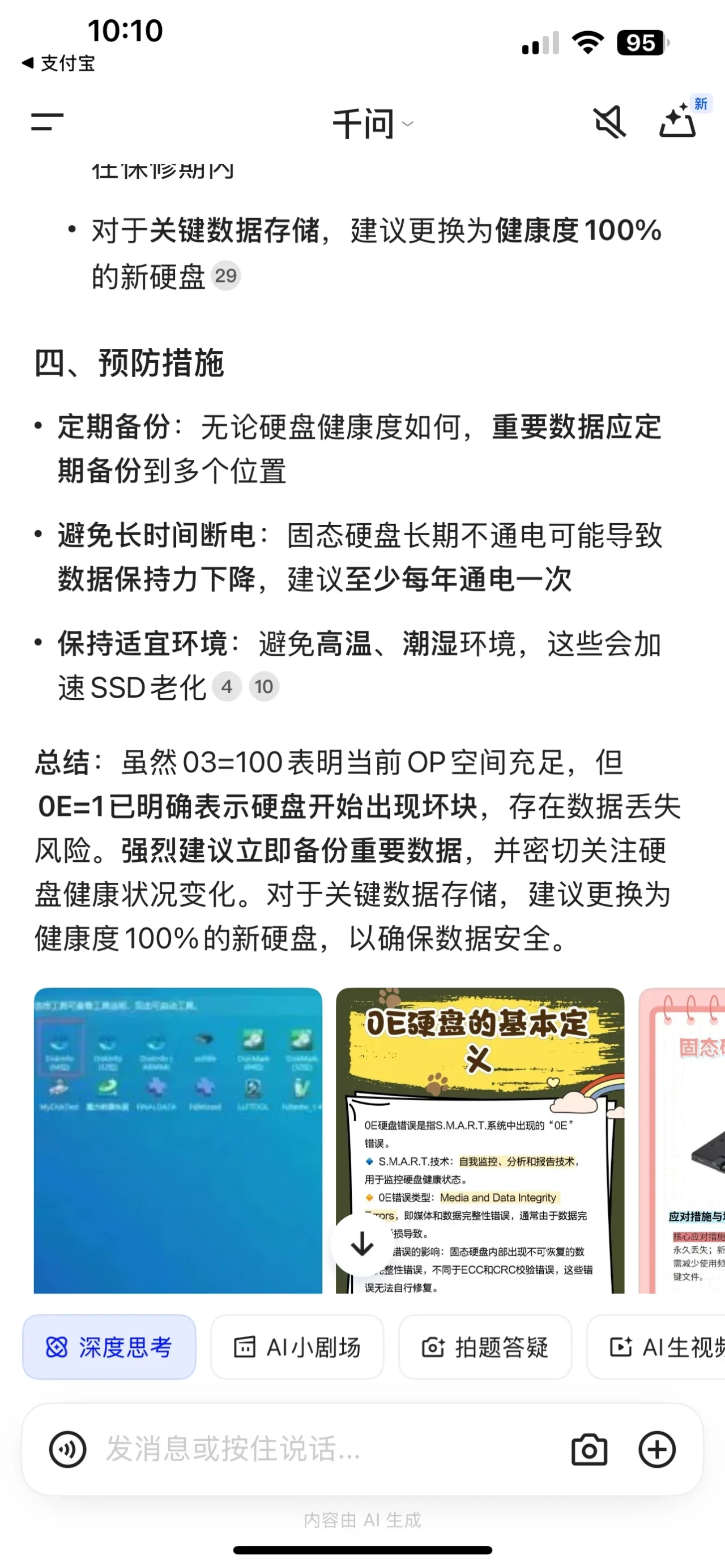Screen dimensions: 725x1568
Task: Open citation 4 reference
Action: point(227,687)
